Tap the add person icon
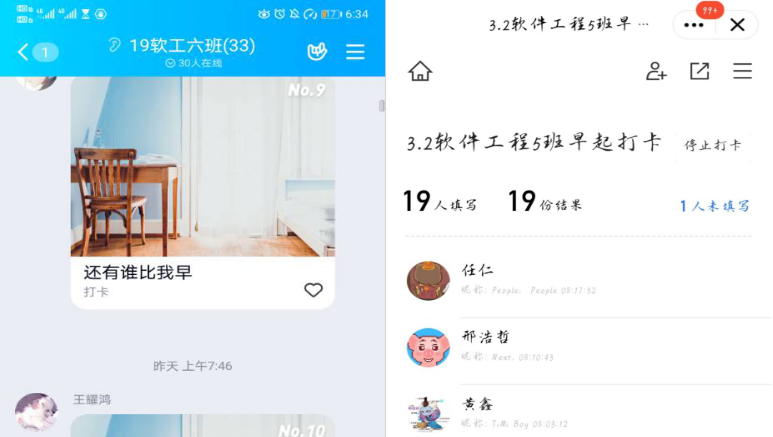Screen dimensions: 773x437 click(x=656, y=71)
